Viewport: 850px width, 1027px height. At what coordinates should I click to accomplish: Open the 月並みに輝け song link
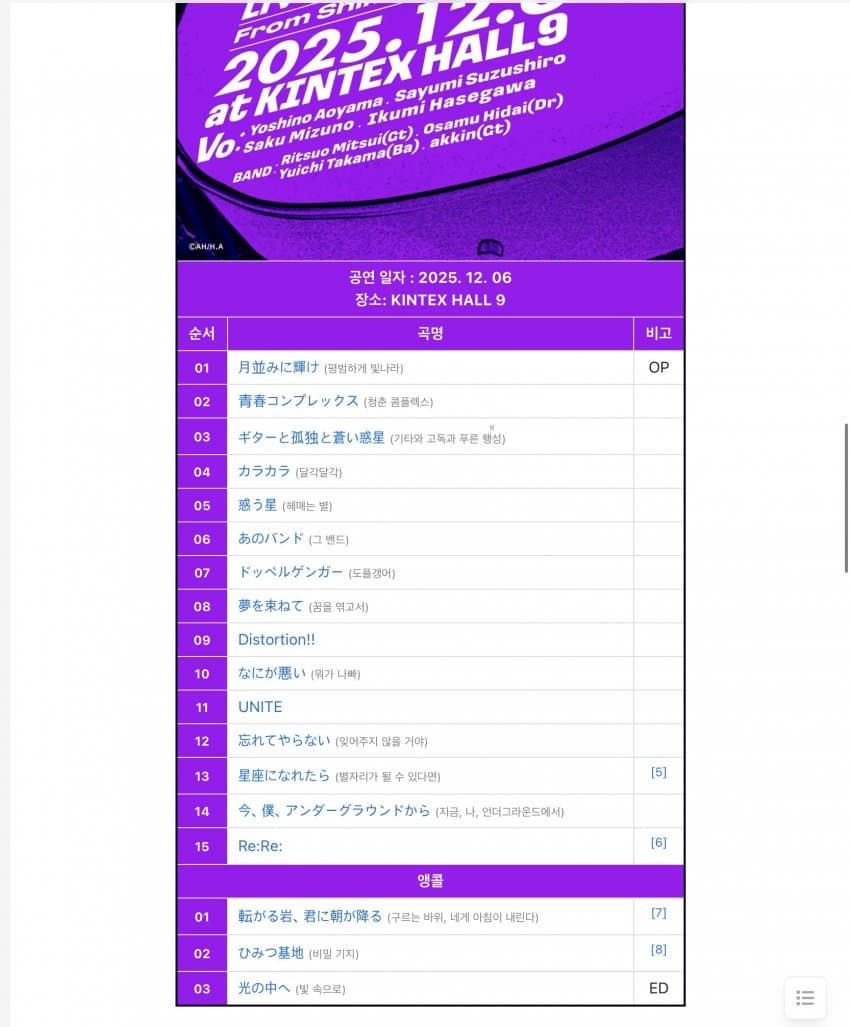coord(278,367)
